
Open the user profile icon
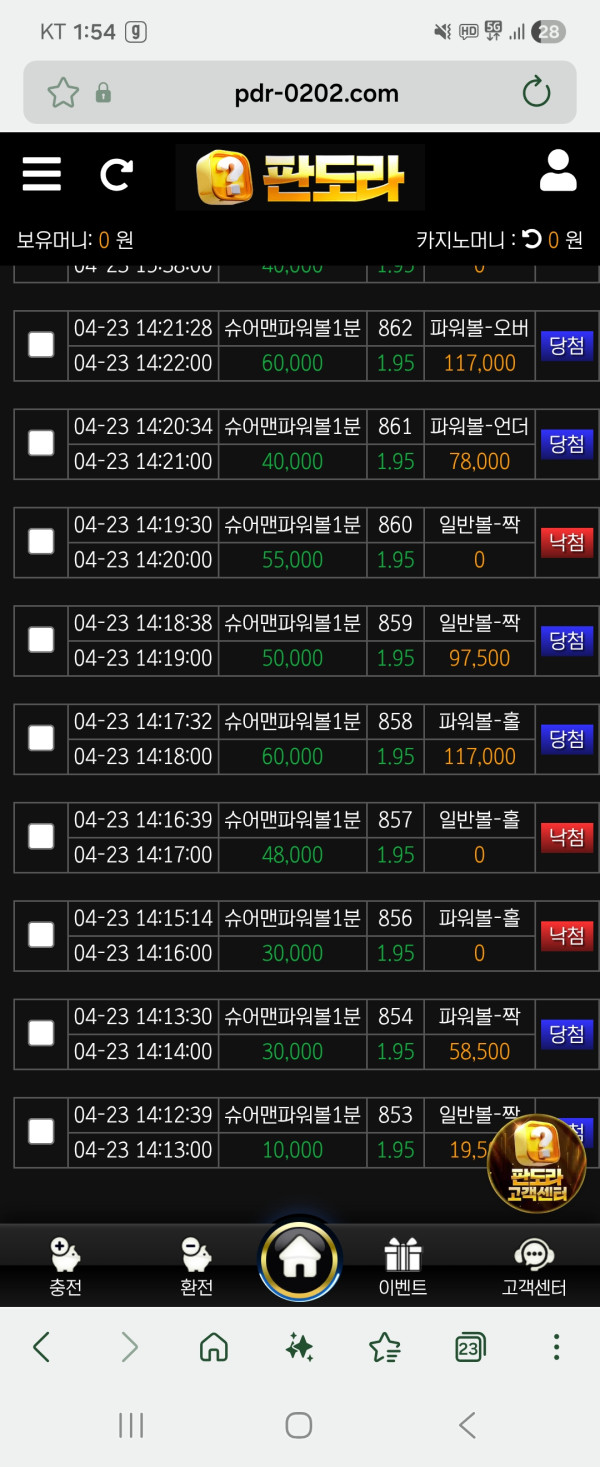tap(558, 171)
